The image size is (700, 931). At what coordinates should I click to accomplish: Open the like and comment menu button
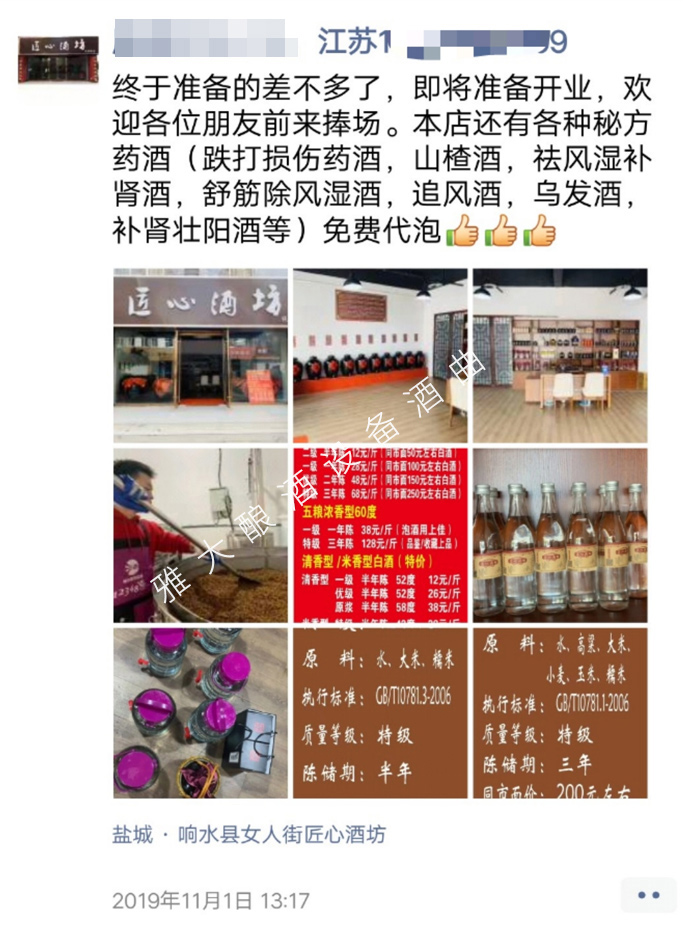point(648,896)
